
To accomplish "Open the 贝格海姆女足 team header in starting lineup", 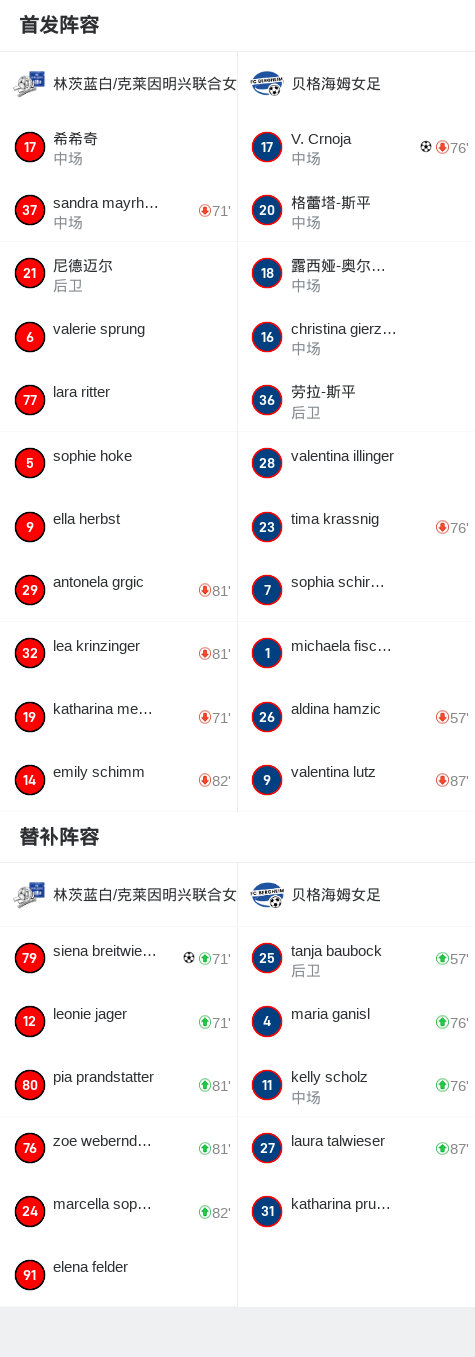I will tap(356, 84).
